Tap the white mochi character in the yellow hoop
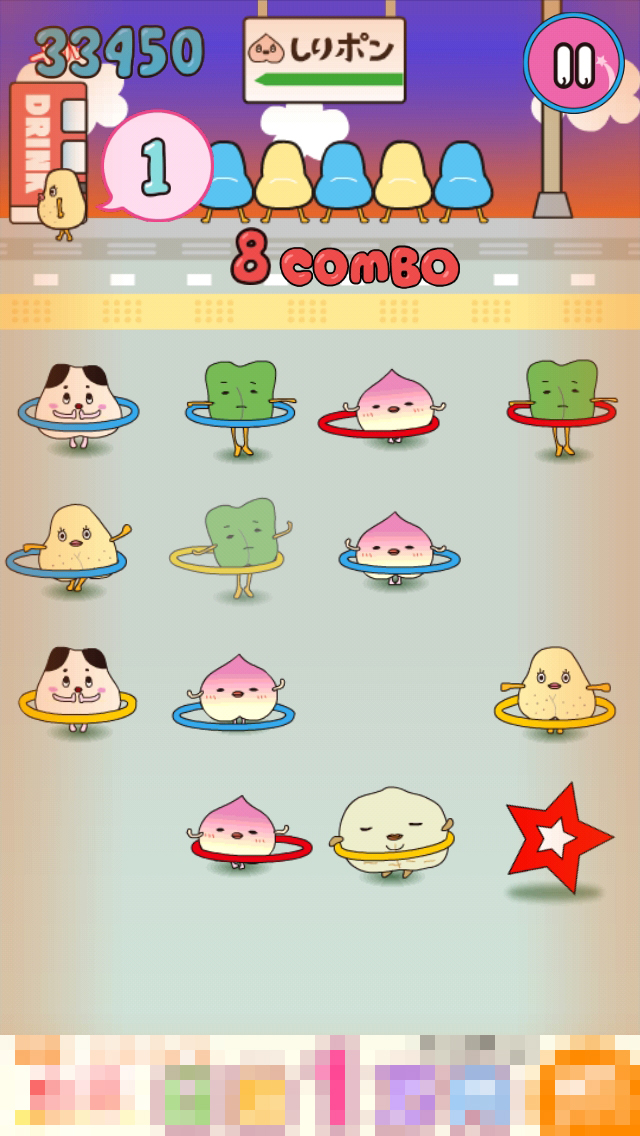Image resolution: width=640 pixels, height=1136 pixels. point(393,832)
